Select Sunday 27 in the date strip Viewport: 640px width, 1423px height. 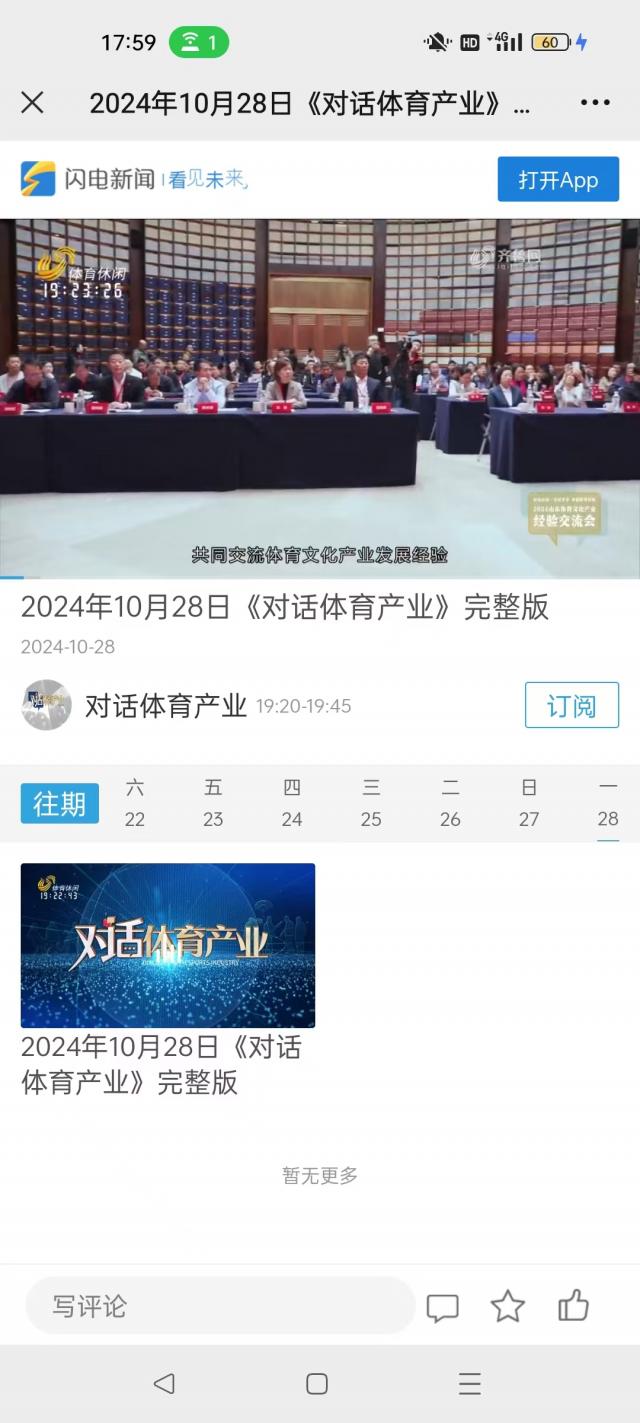tap(529, 803)
